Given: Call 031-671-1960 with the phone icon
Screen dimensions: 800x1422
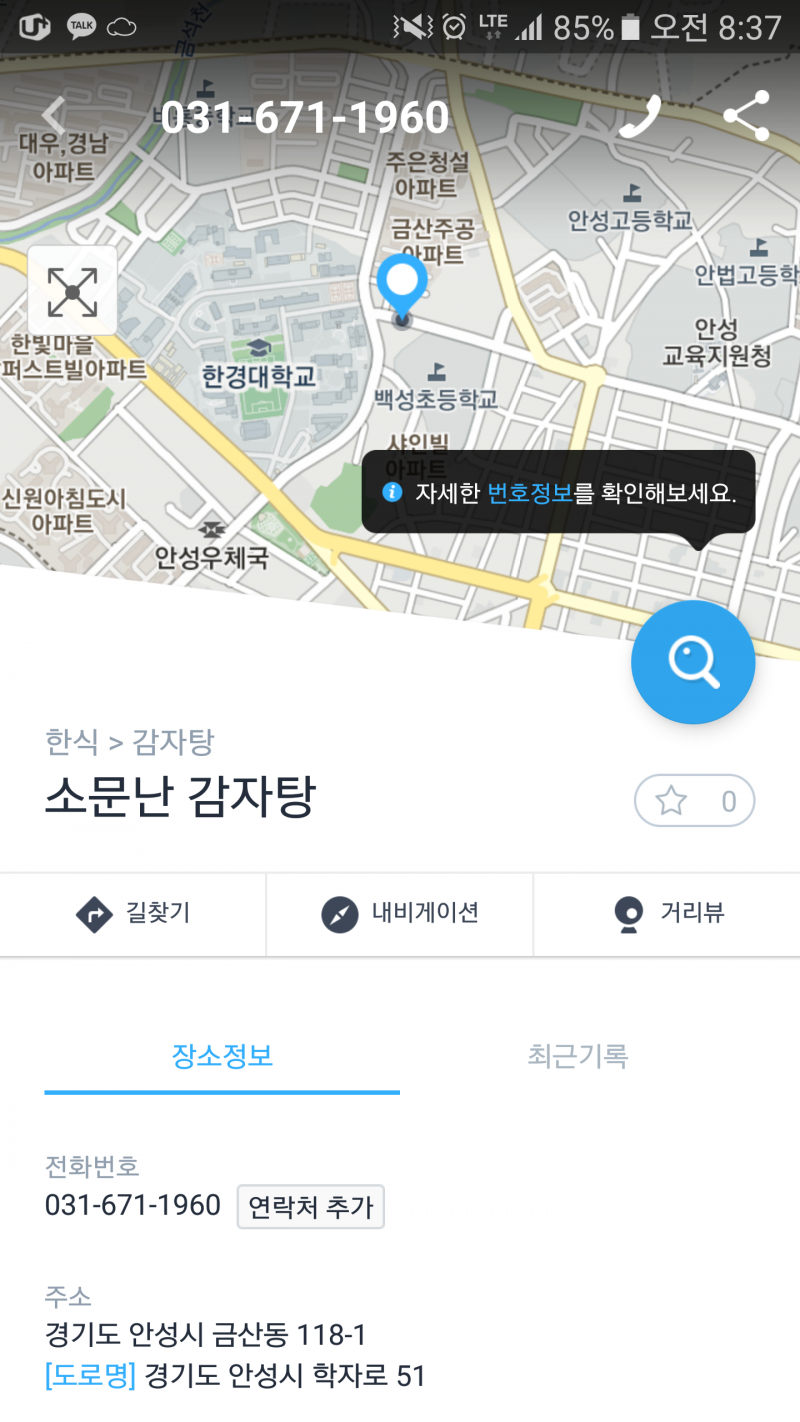Looking at the screenshot, I should [640, 117].
